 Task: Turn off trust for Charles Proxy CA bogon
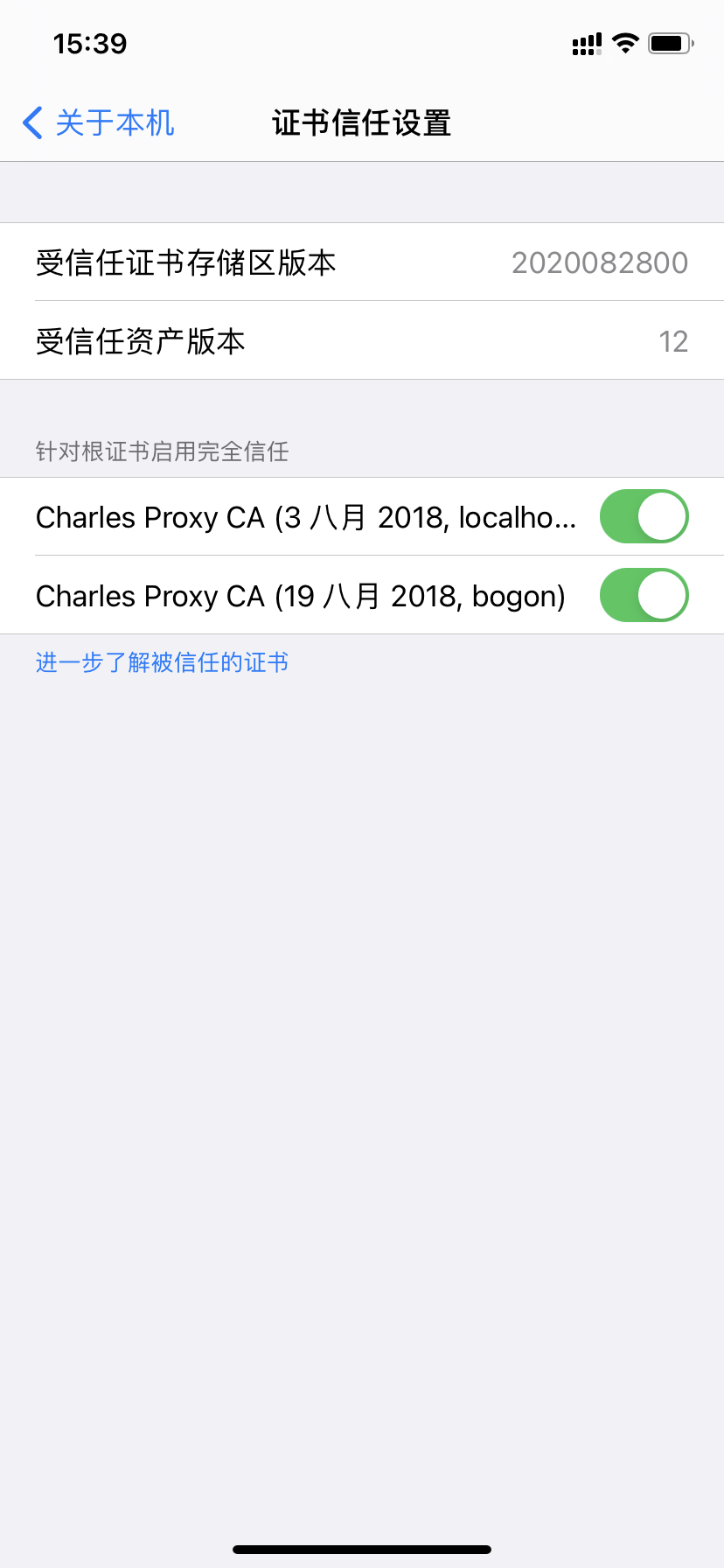click(644, 595)
